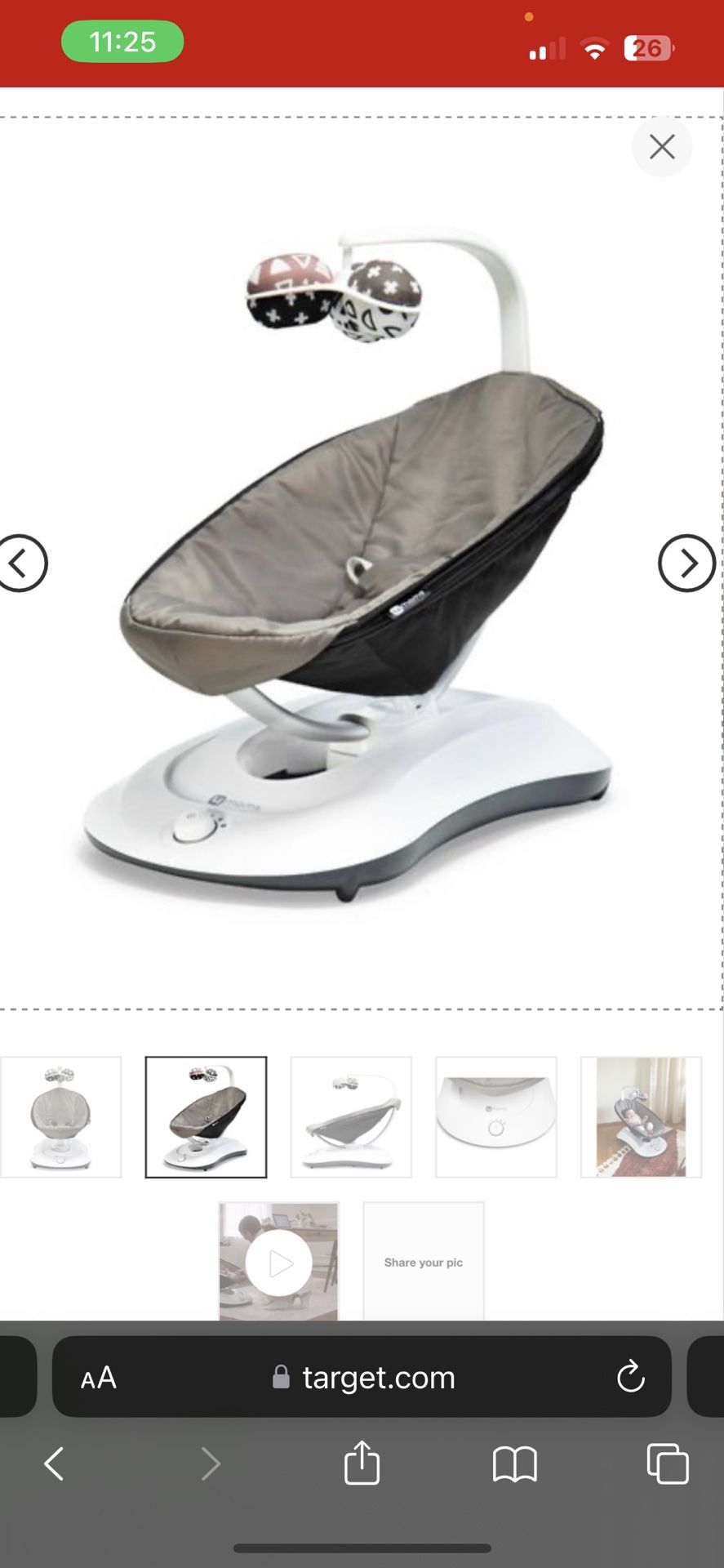The width and height of the screenshot is (724, 1568).
Task: Reload the target.com page
Action: click(630, 1378)
